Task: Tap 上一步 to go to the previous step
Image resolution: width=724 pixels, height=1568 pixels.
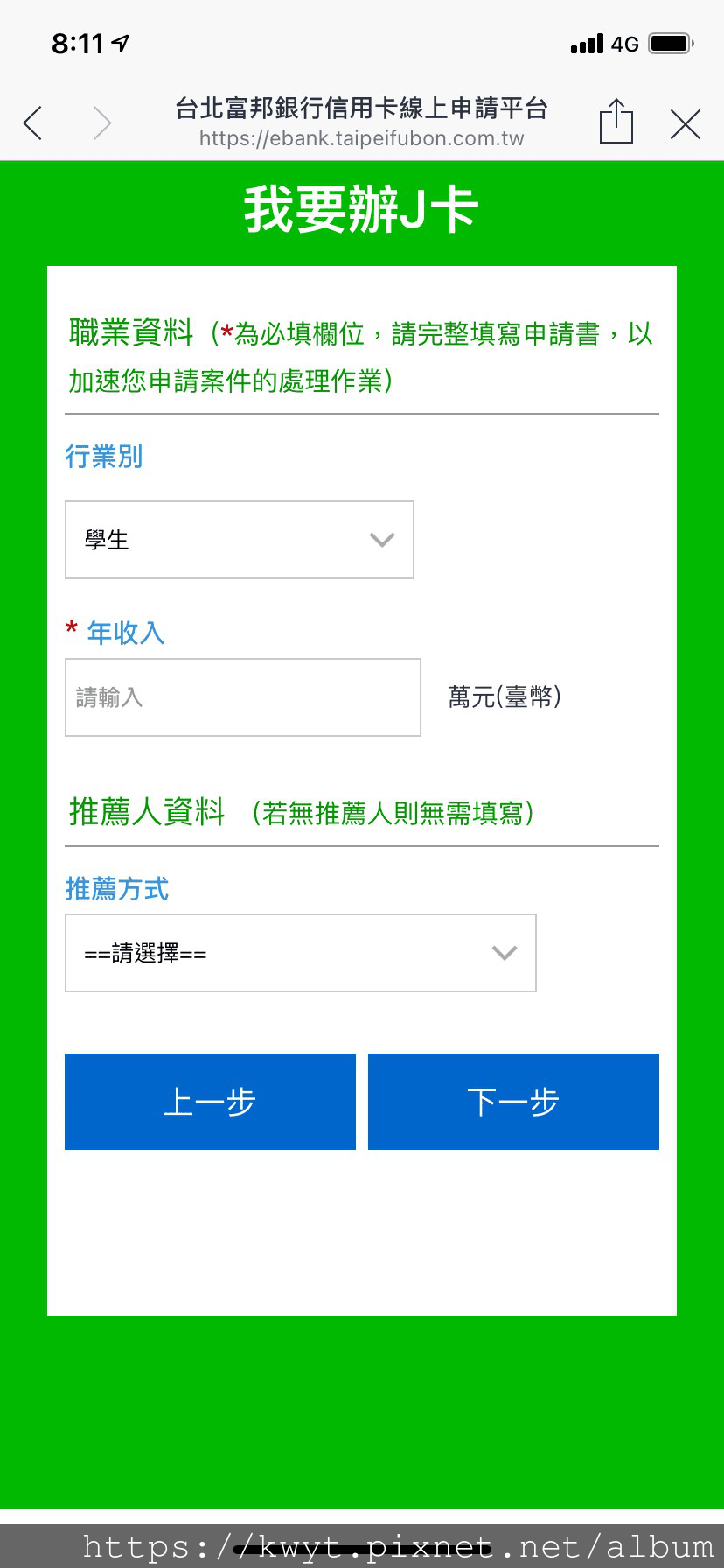Action: (x=210, y=1102)
